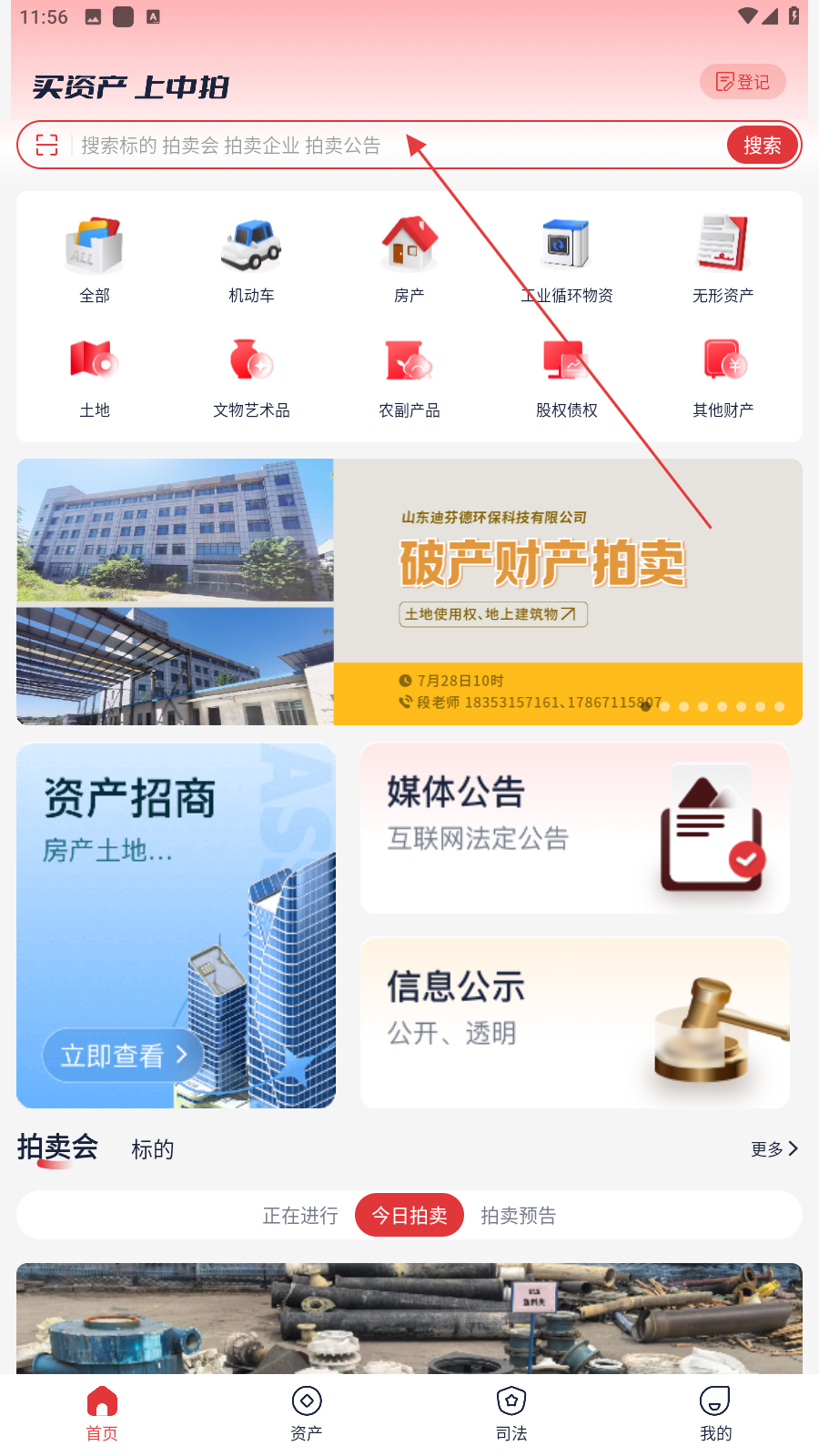Focus the auction search input field
Image resolution: width=819 pixels, height=1456 pixels.
[364, 145]
